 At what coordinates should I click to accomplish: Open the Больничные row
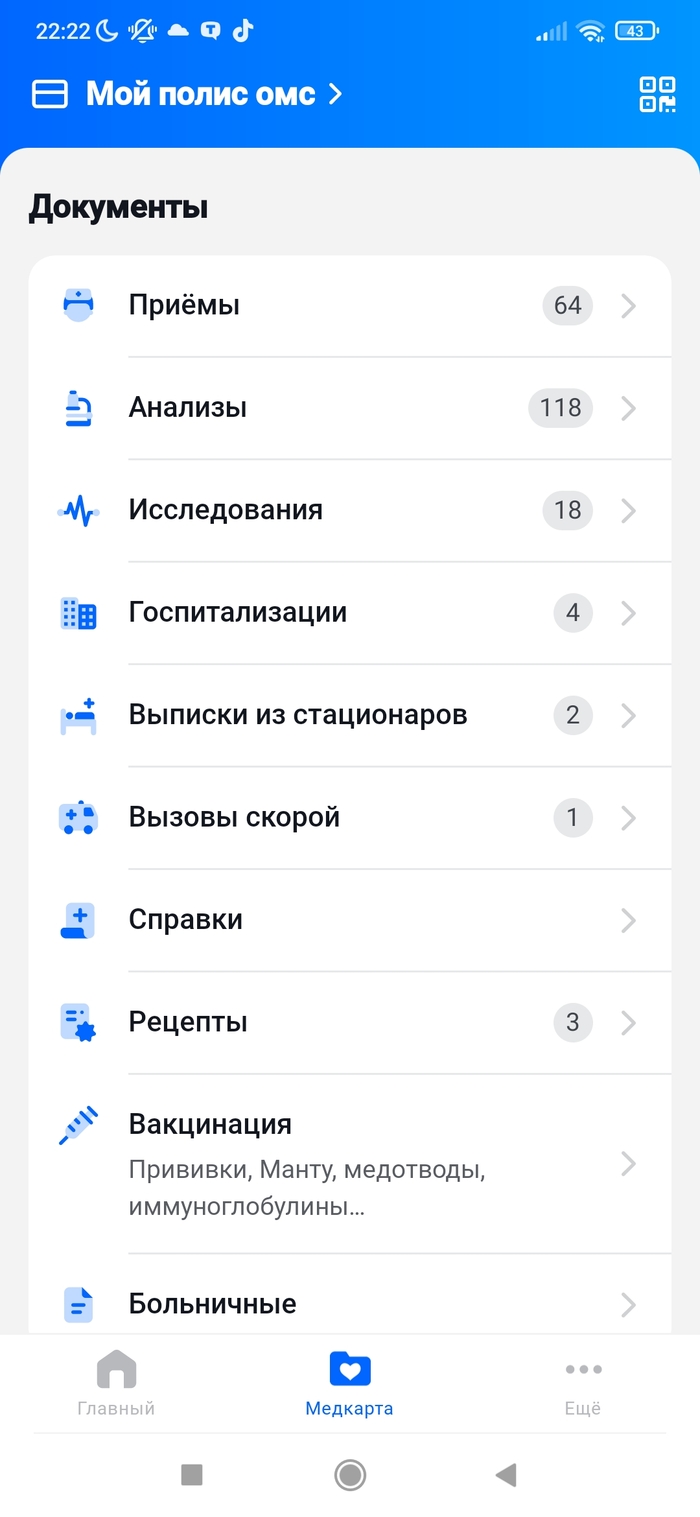(x=350, y=1303)
